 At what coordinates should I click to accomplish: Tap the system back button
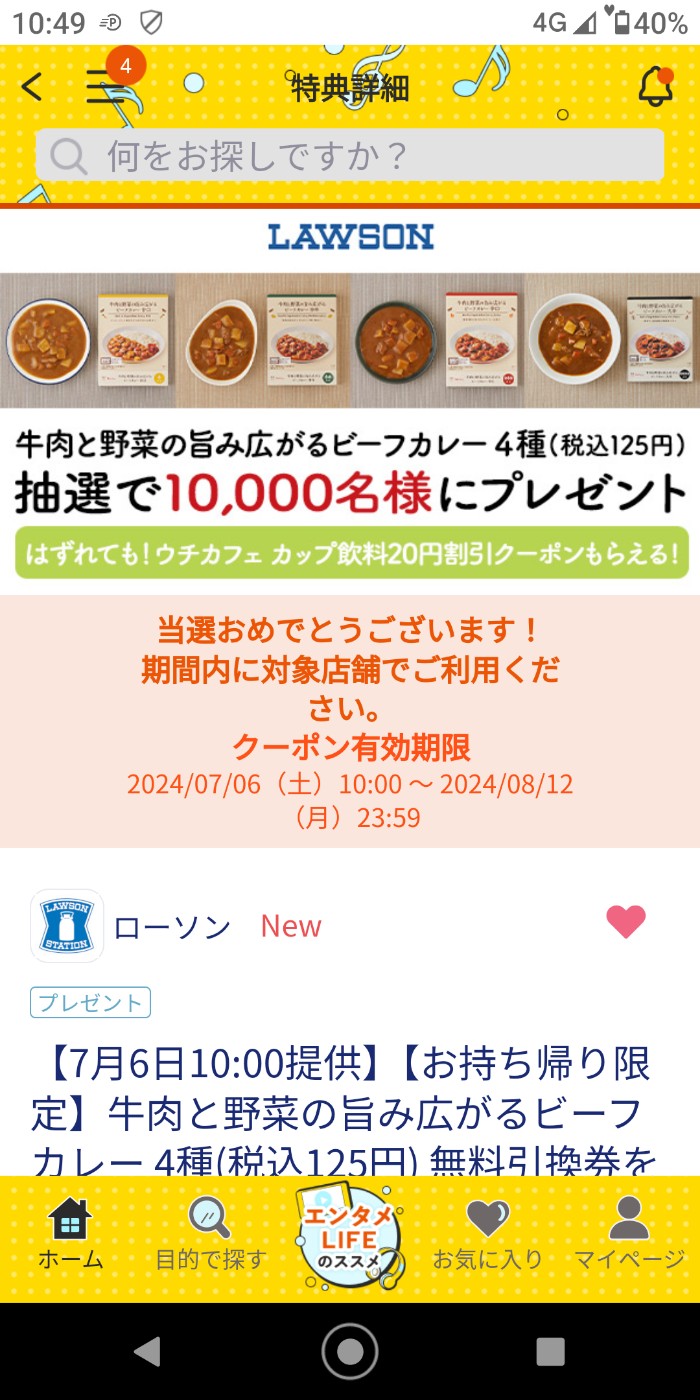[x=148, y=1352]
